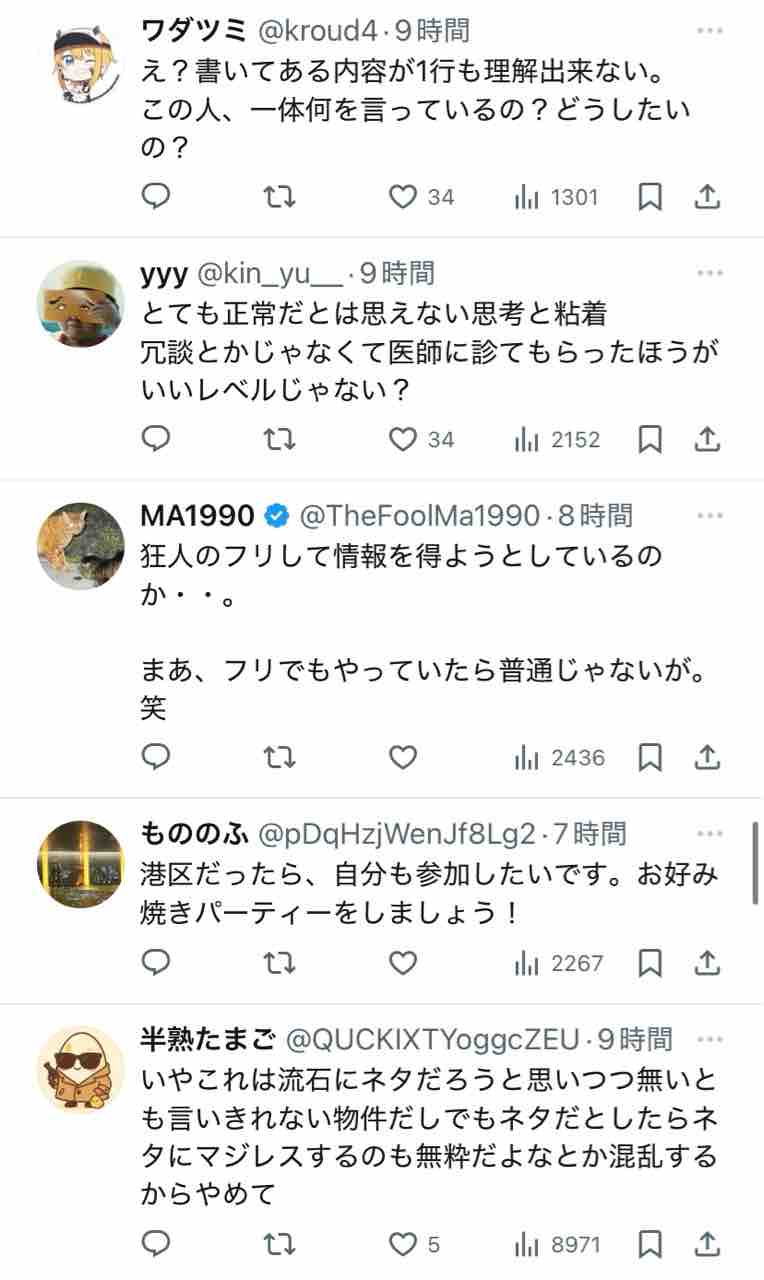764x1280 pixels.
Task: Bookmark 半熟たまご's tweet
Action: coord(650,1244)
